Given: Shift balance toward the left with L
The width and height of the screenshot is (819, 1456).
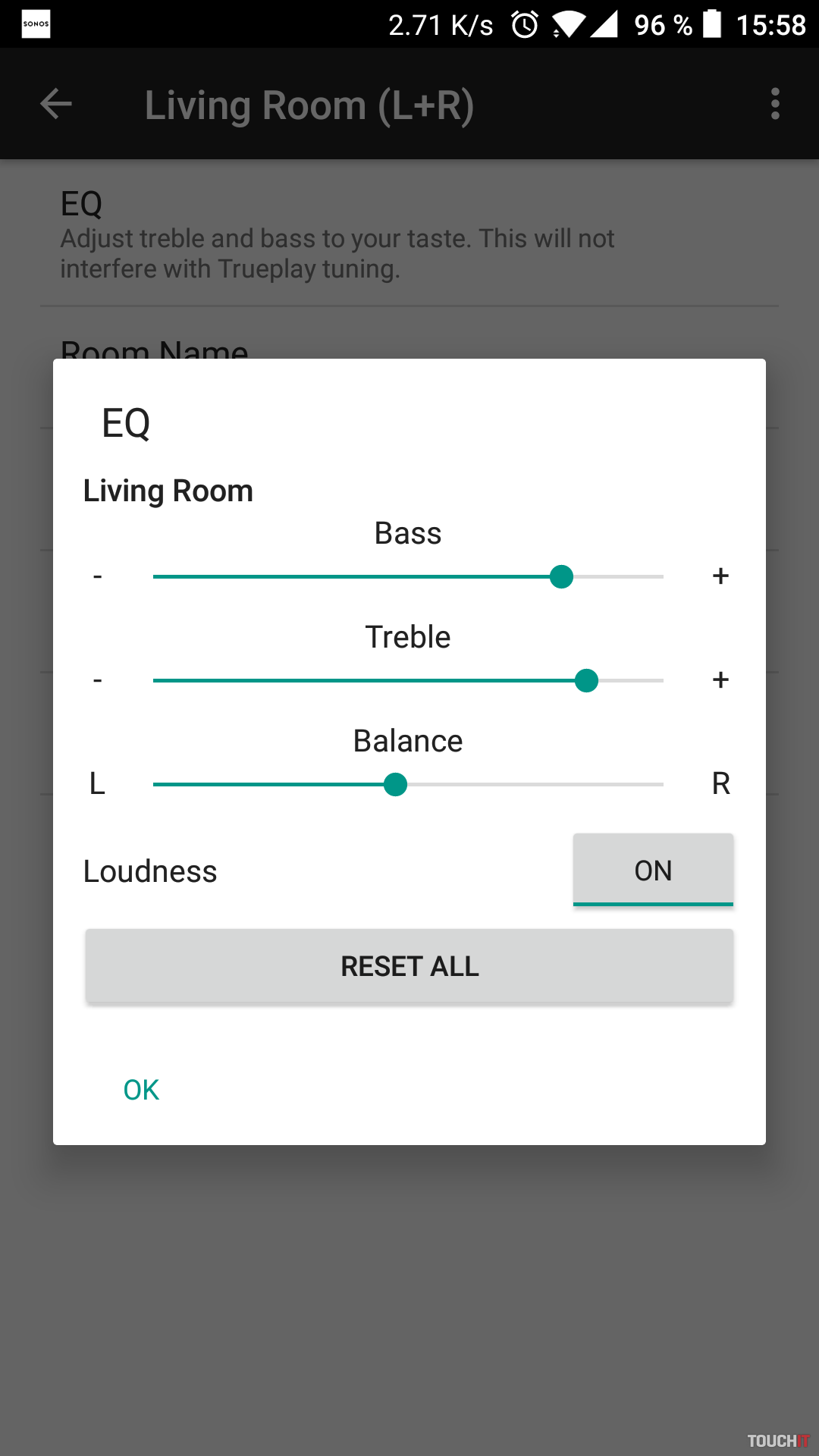Looking at the screenshot, I should [97, 784].
